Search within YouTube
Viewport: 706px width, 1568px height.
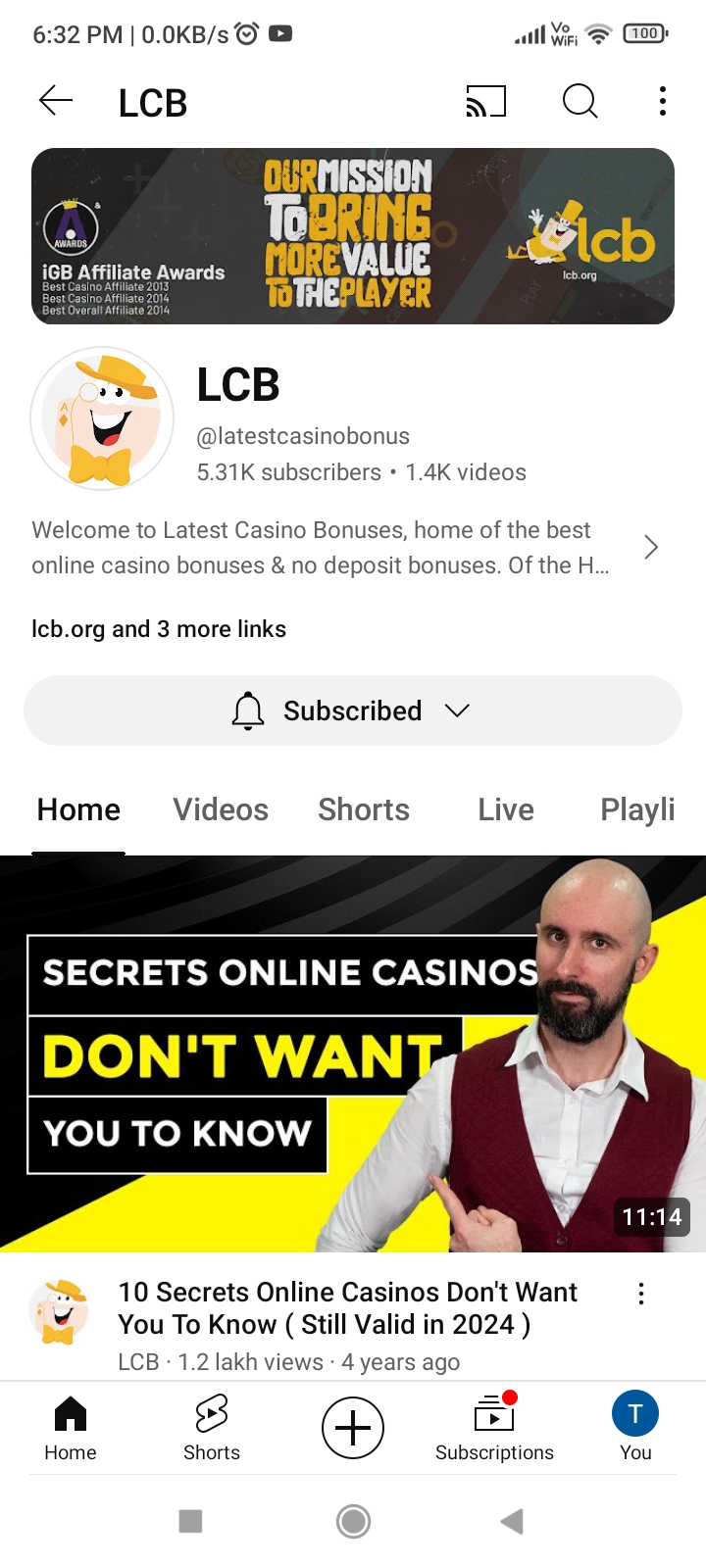[580, 101]
